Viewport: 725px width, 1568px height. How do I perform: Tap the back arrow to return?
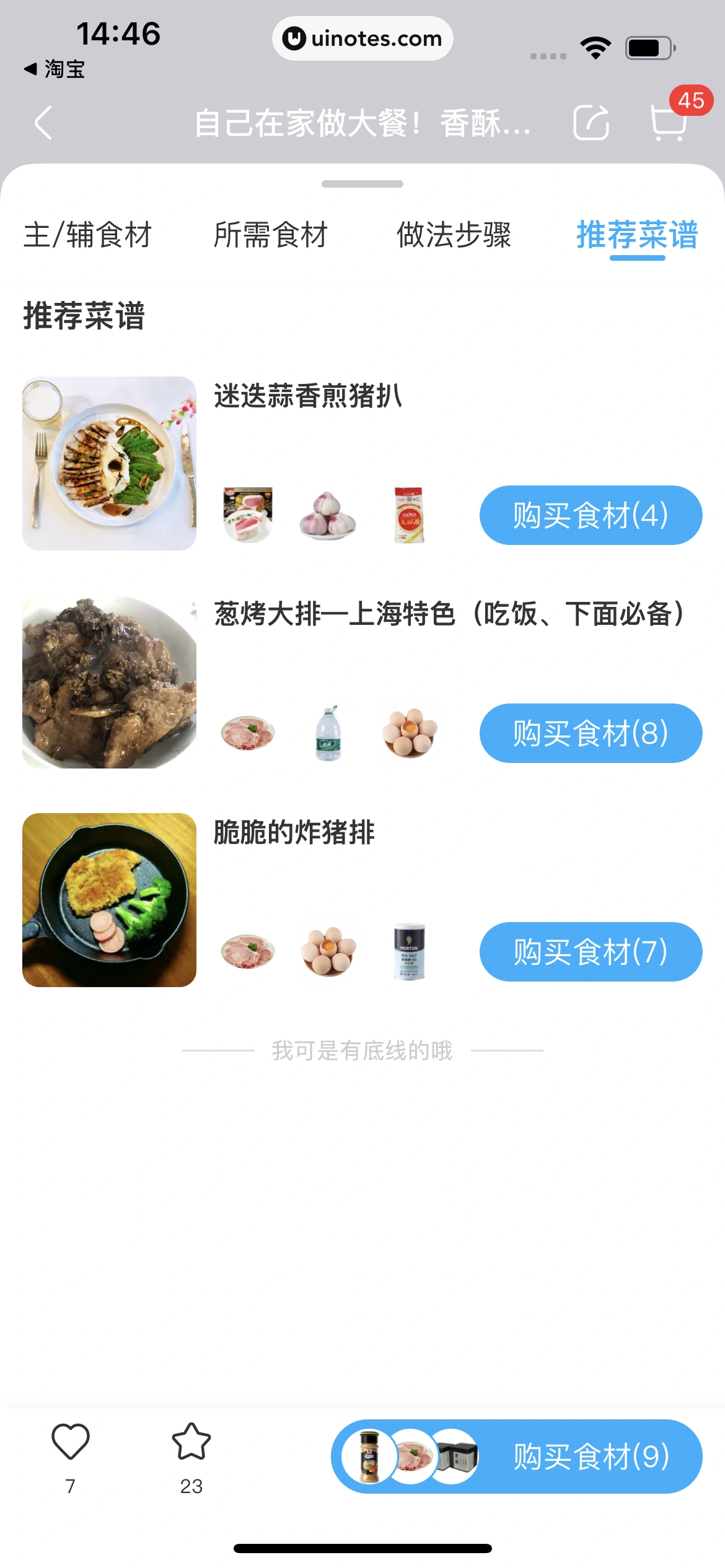[43, 123]
